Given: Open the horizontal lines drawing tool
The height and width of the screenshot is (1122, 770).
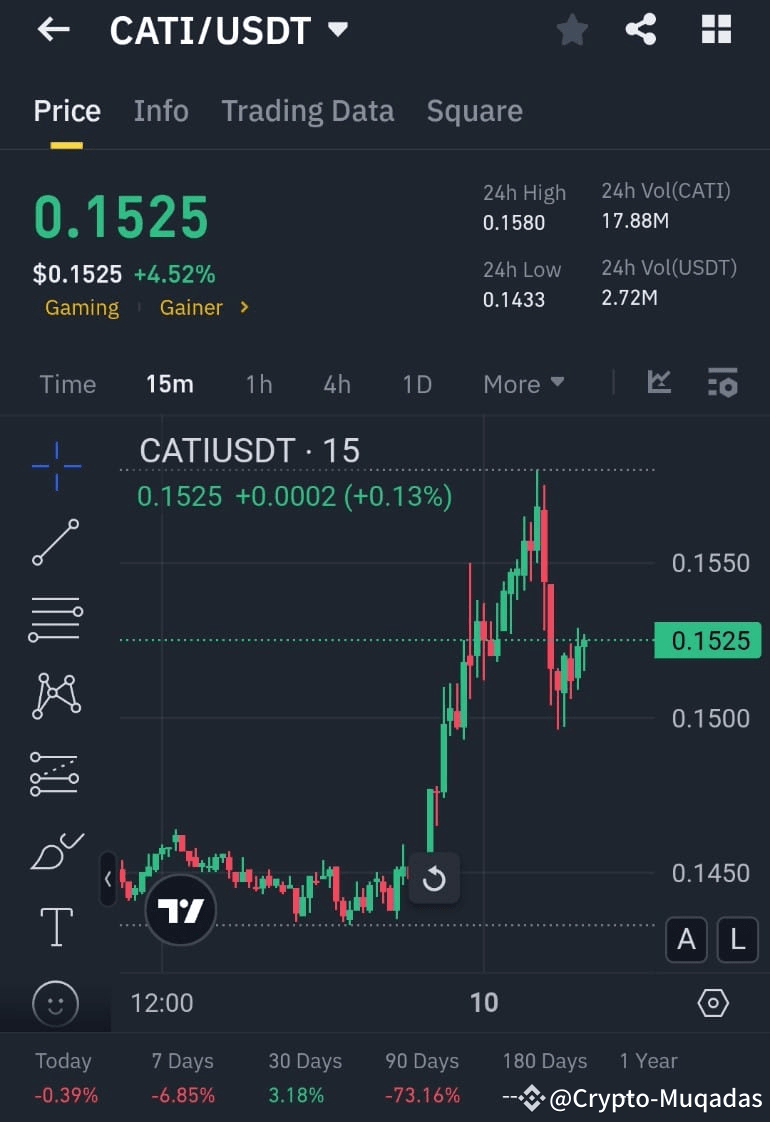Looking at the screenshot, I should click(x=55, y=619).
